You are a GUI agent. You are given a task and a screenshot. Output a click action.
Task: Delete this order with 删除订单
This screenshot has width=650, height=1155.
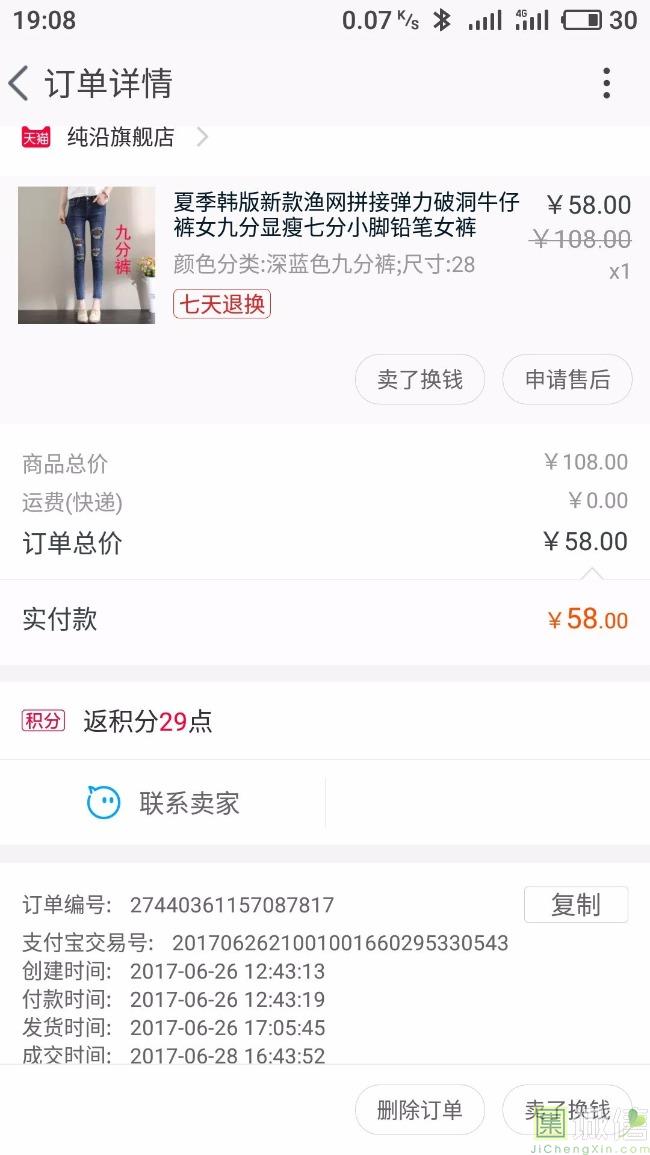pos(420,1110)
